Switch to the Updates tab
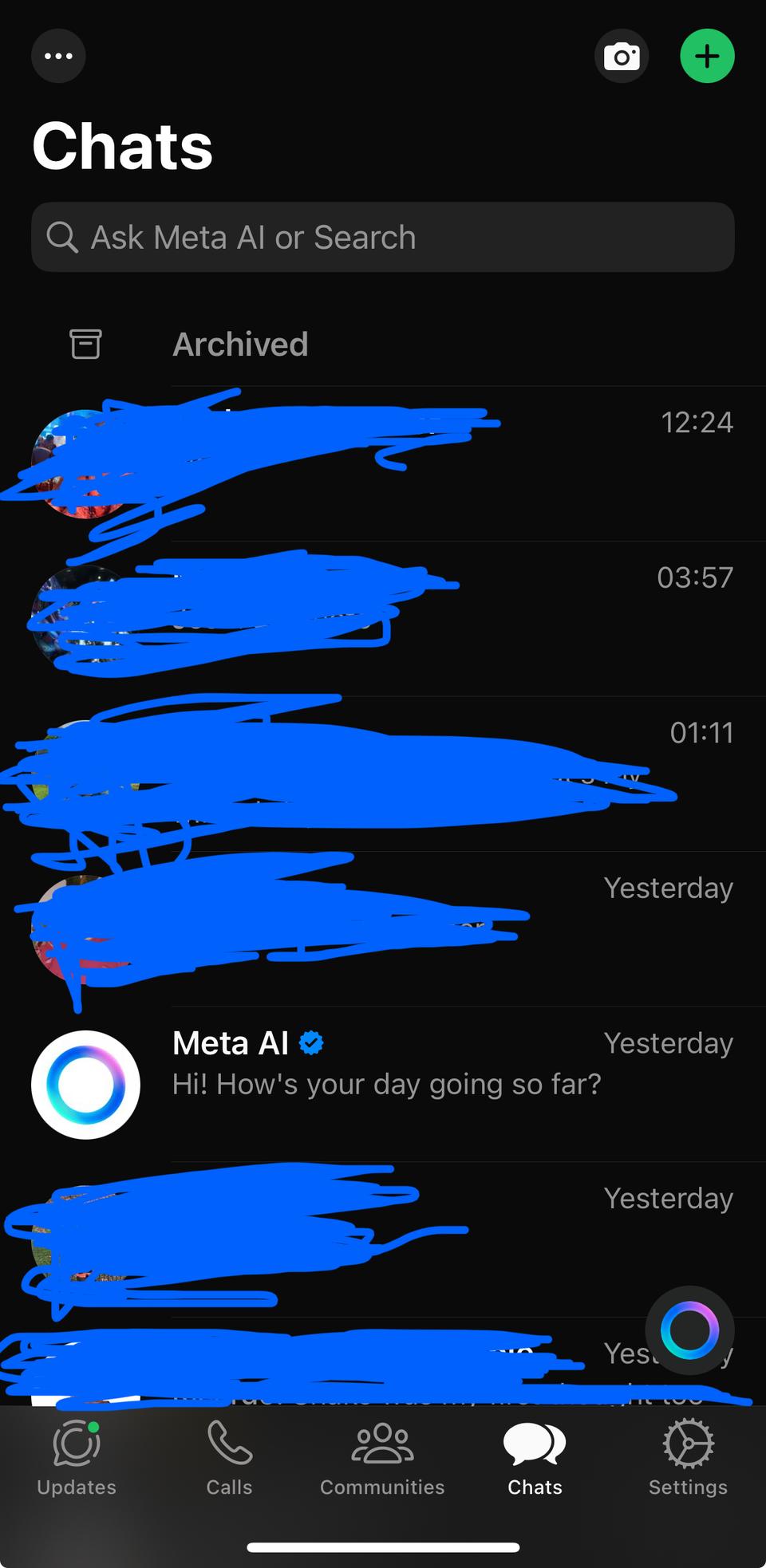This screenshot has width=766, height=1568. pyautogui.click(x=77, y=1458)
